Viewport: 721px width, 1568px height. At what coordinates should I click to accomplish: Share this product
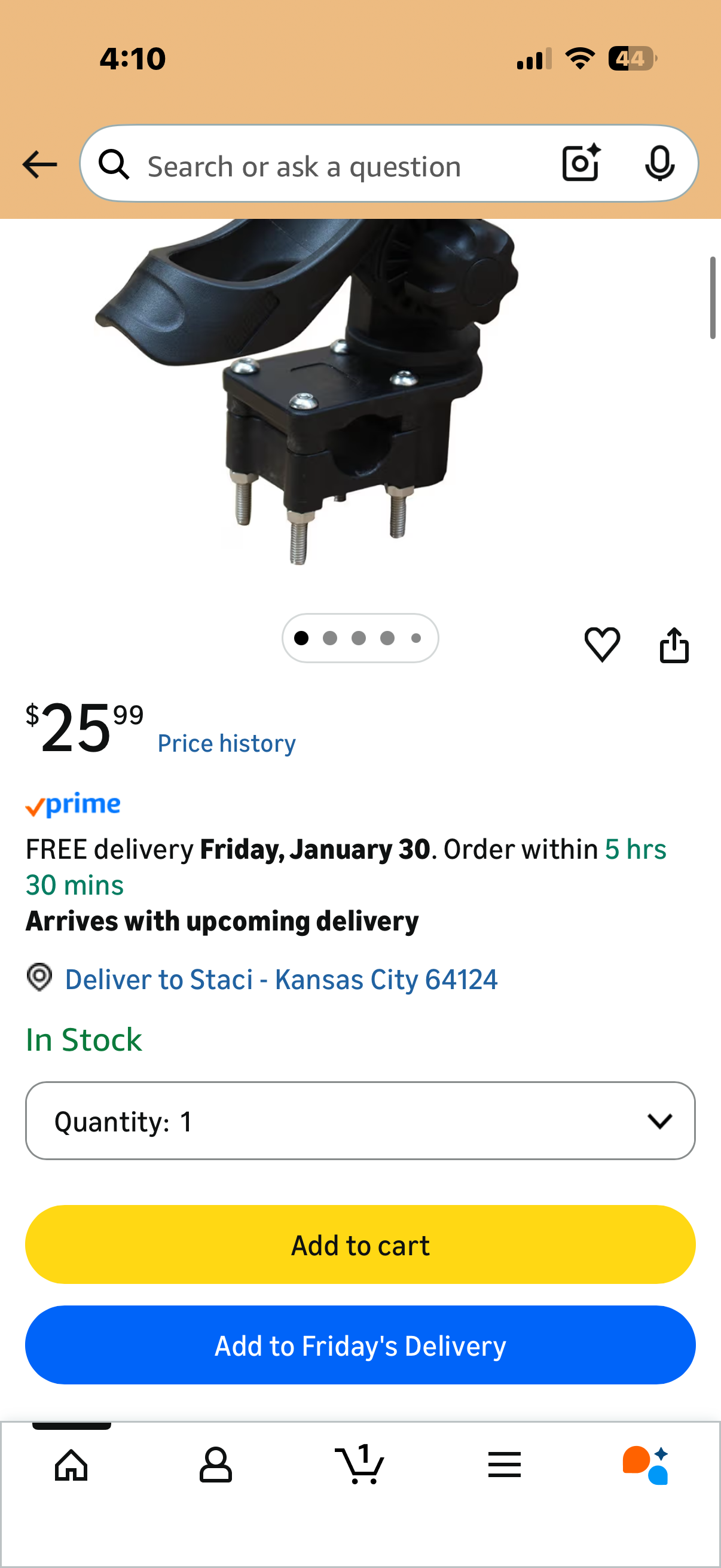[674, 644]
